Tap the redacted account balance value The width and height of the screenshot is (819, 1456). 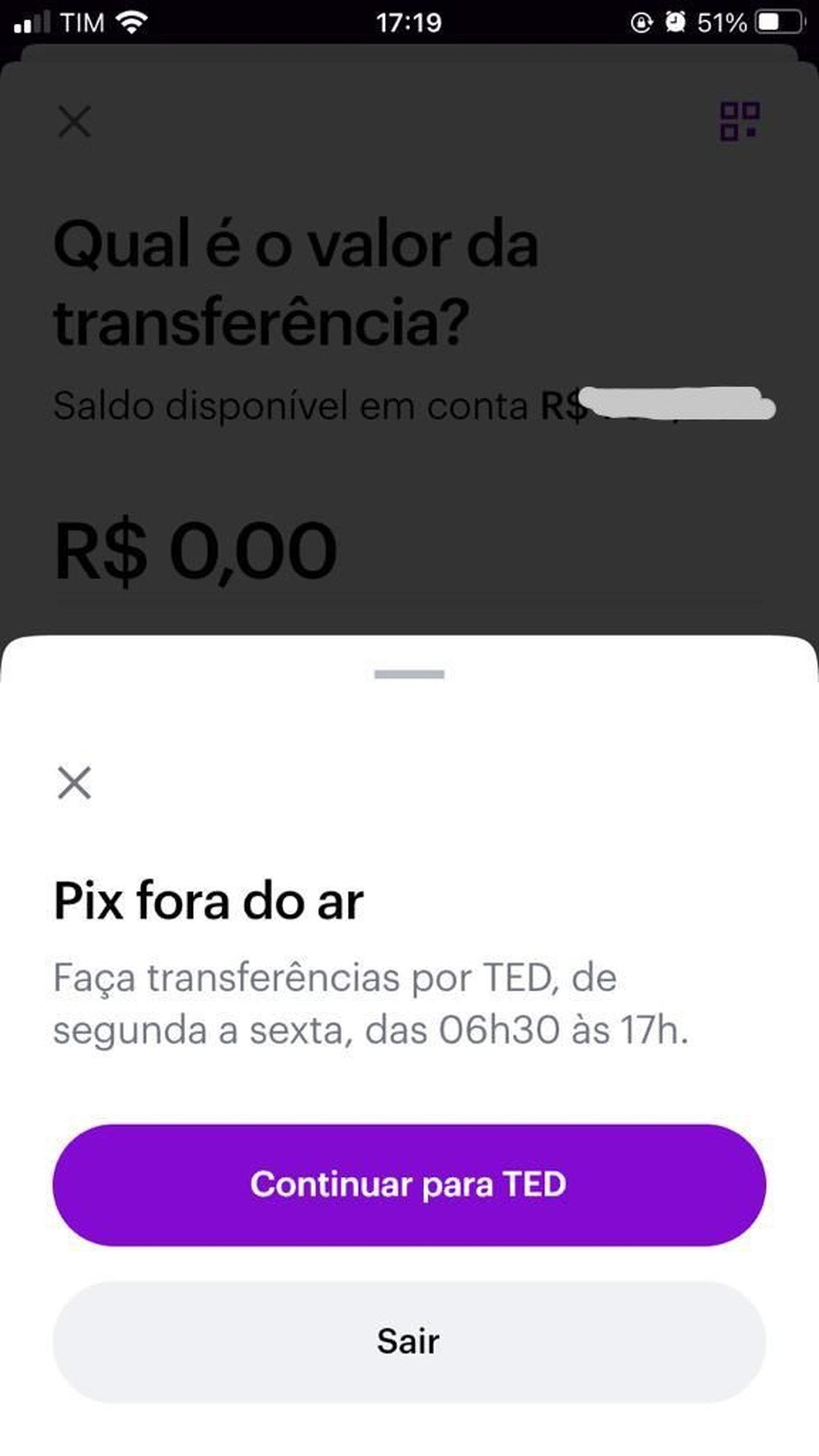coord(676,404)
